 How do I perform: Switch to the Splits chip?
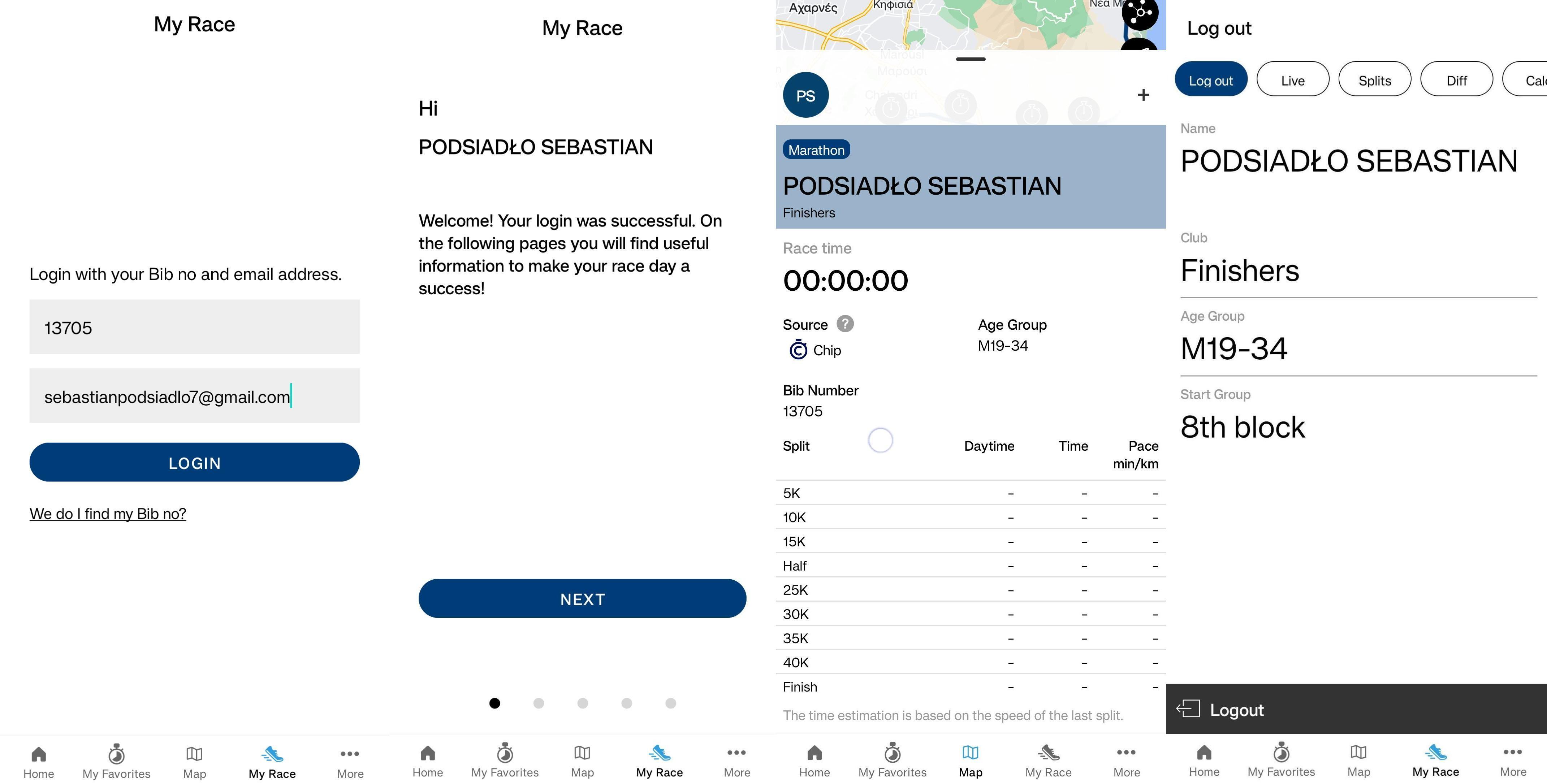(x=1375, y=80)
